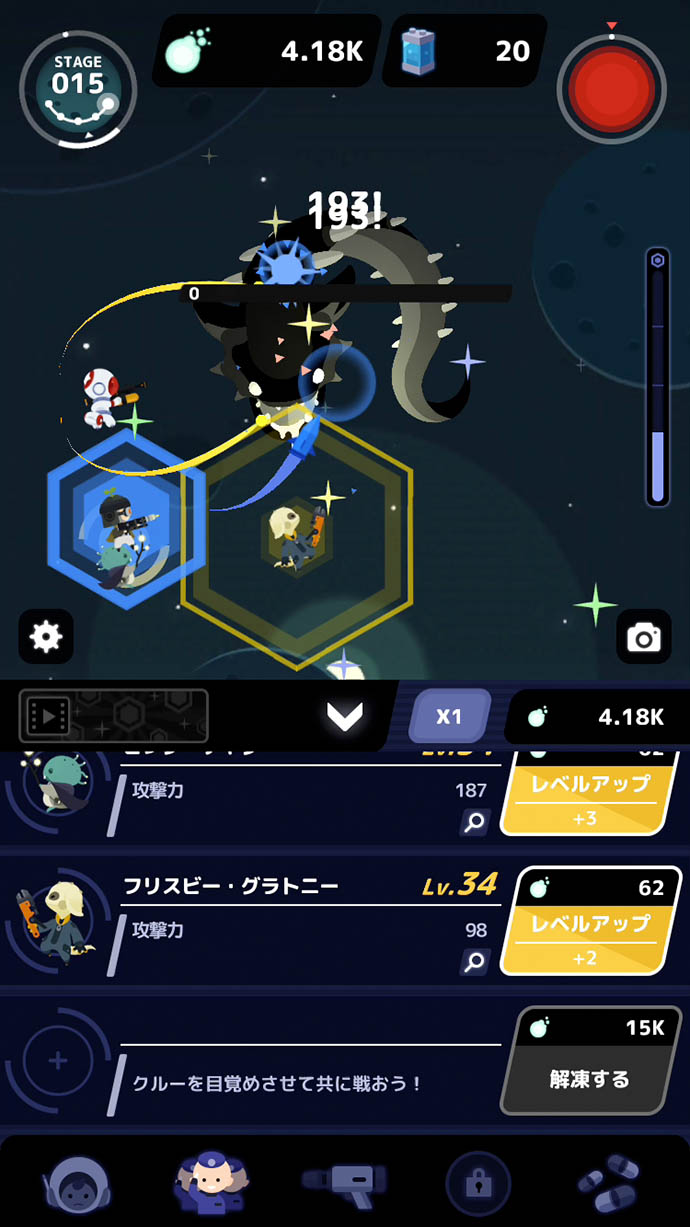Tap the camera screenshot icon
The width and height of the screenshot is (690, 1227).
coord(643,637)
